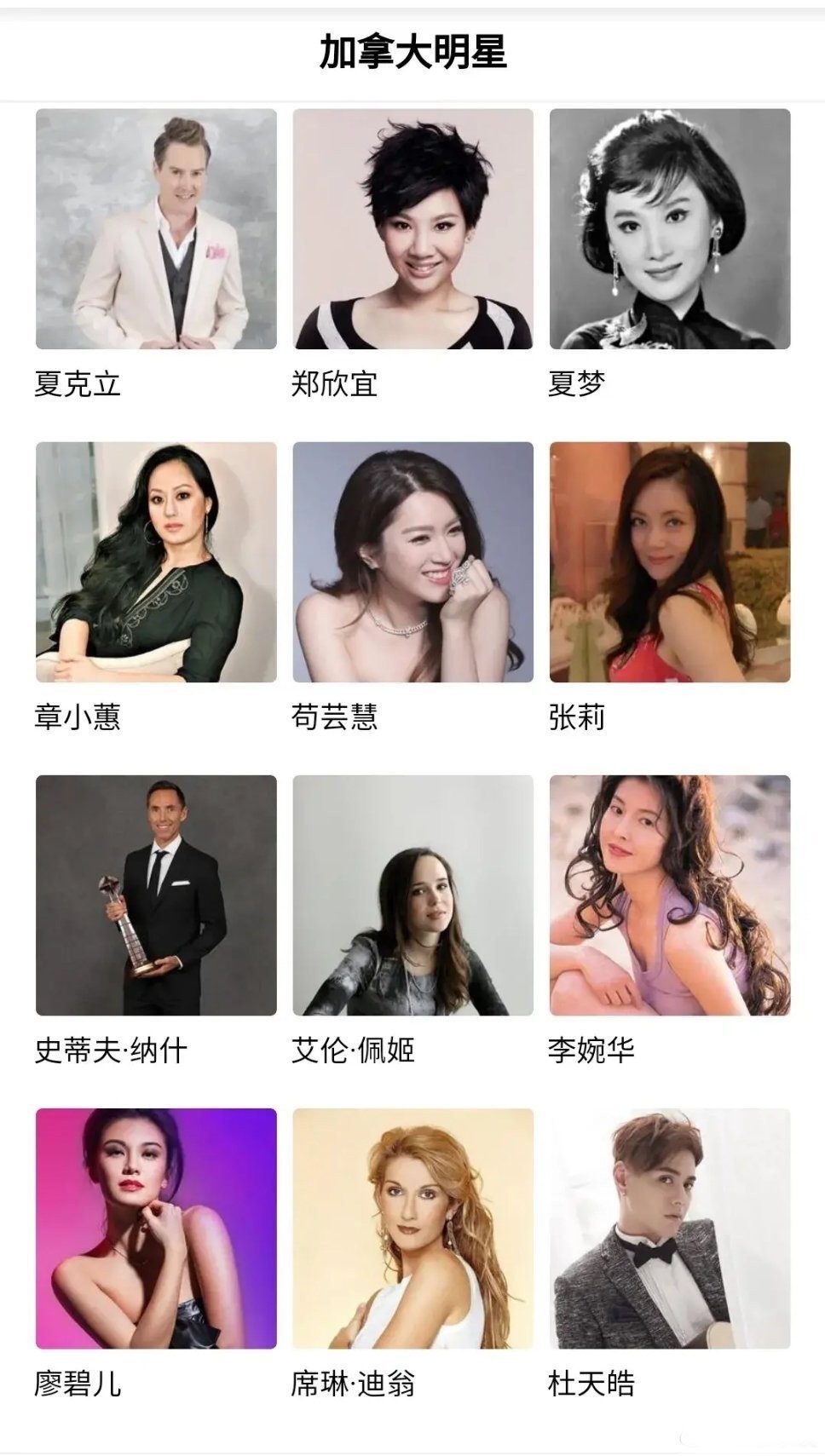View the 杜天皓 profile tile
This screenshot has height=1456, width=825.
point(670,1229)
